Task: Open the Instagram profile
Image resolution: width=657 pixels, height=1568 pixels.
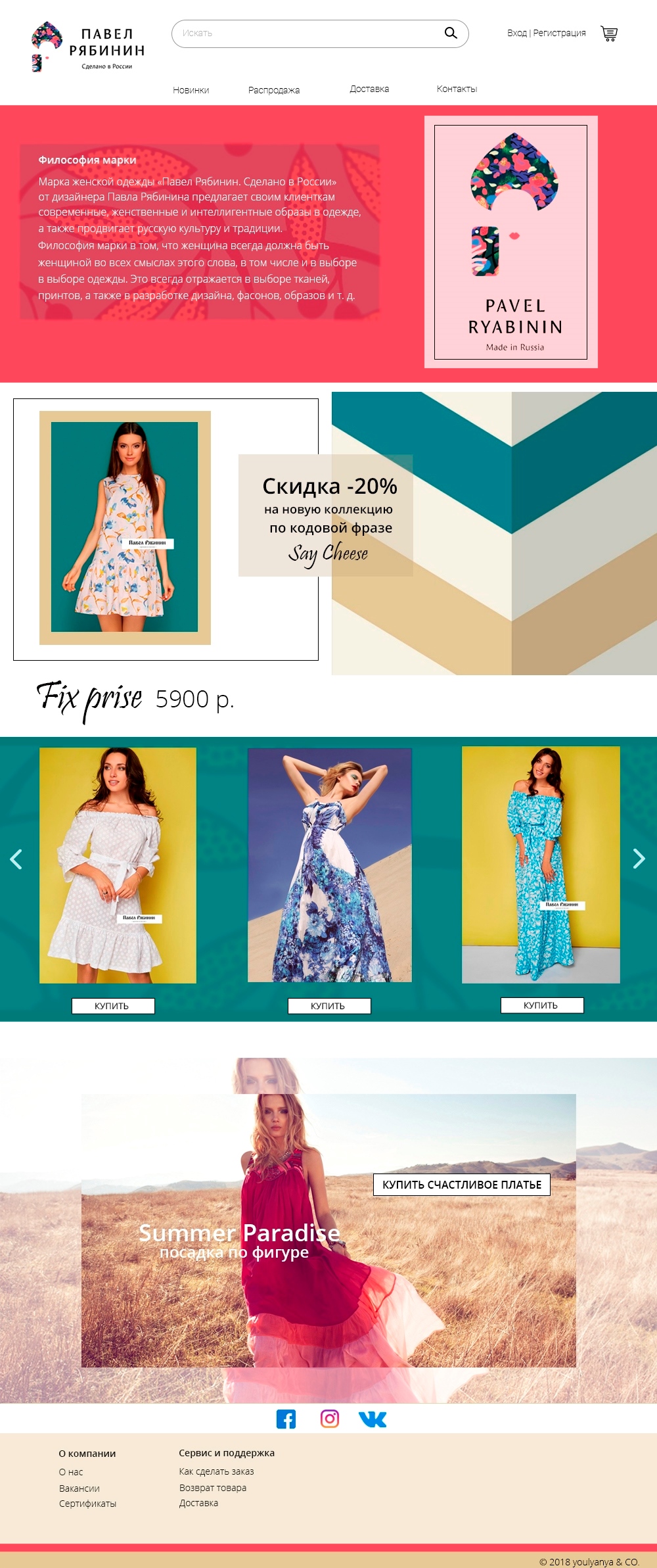Action: pos(329,1419)
